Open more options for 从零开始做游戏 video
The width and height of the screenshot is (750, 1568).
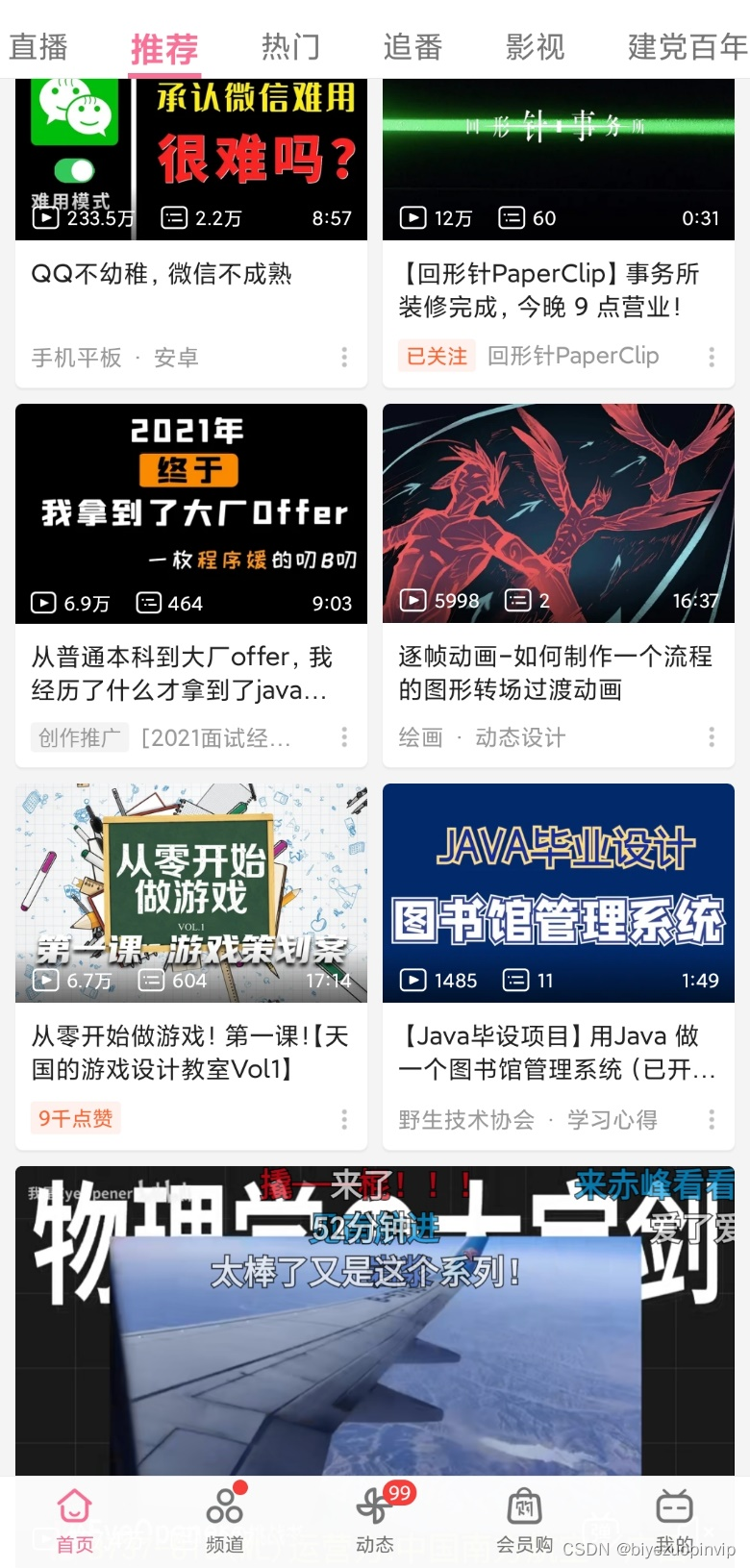click(x=344, y=1119)
